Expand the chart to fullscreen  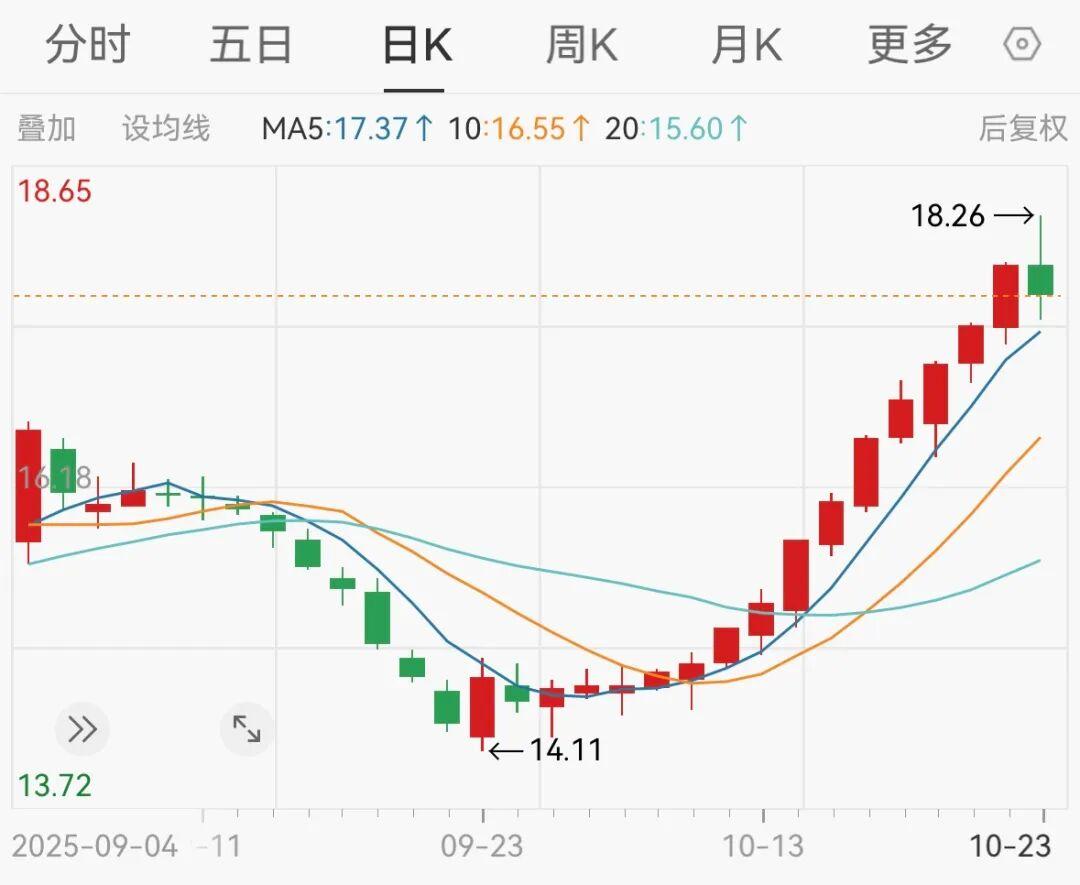pyautogui.click(x=246, y=729)
